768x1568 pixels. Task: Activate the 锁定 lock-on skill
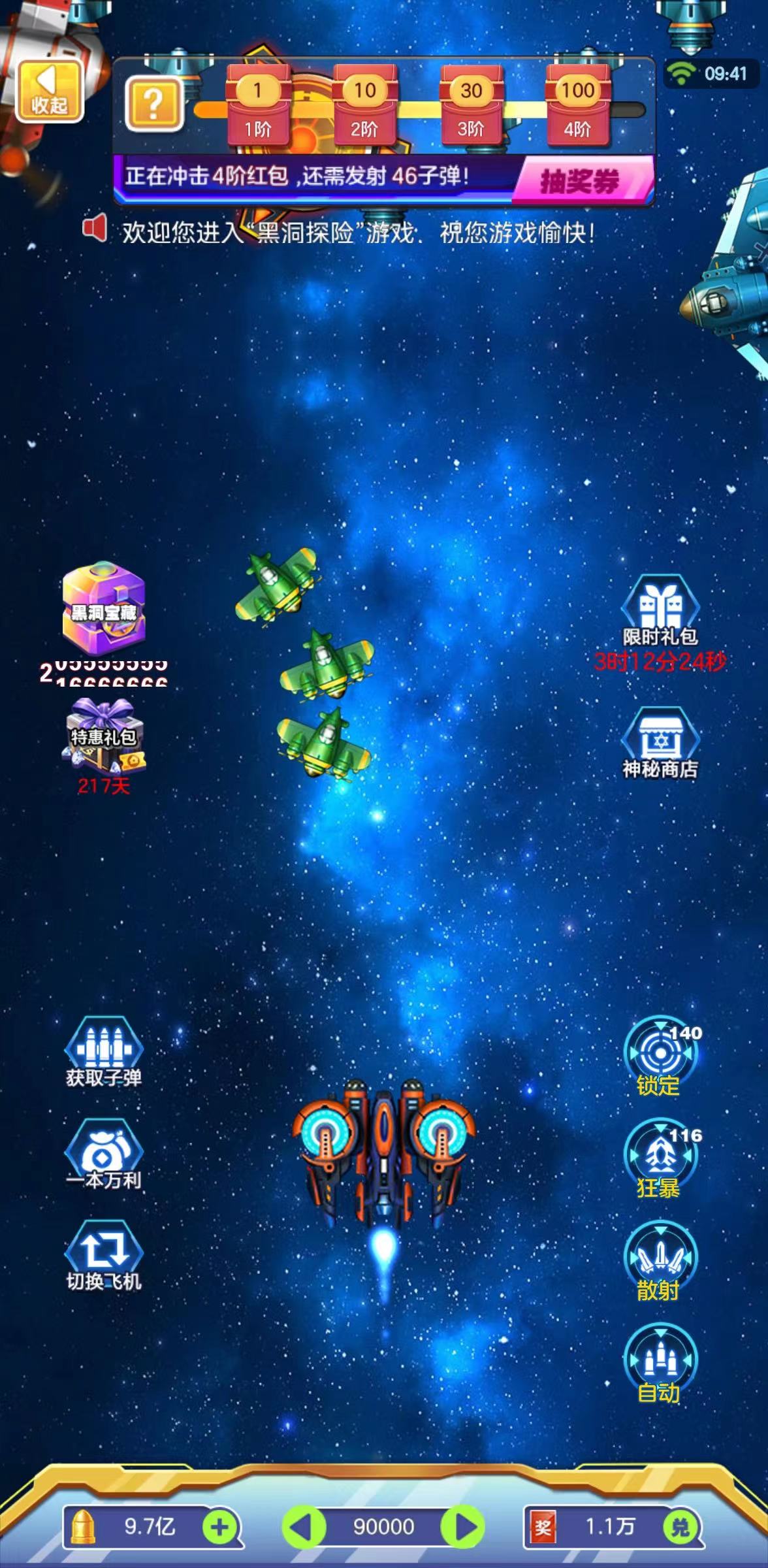pos(660,1056)
